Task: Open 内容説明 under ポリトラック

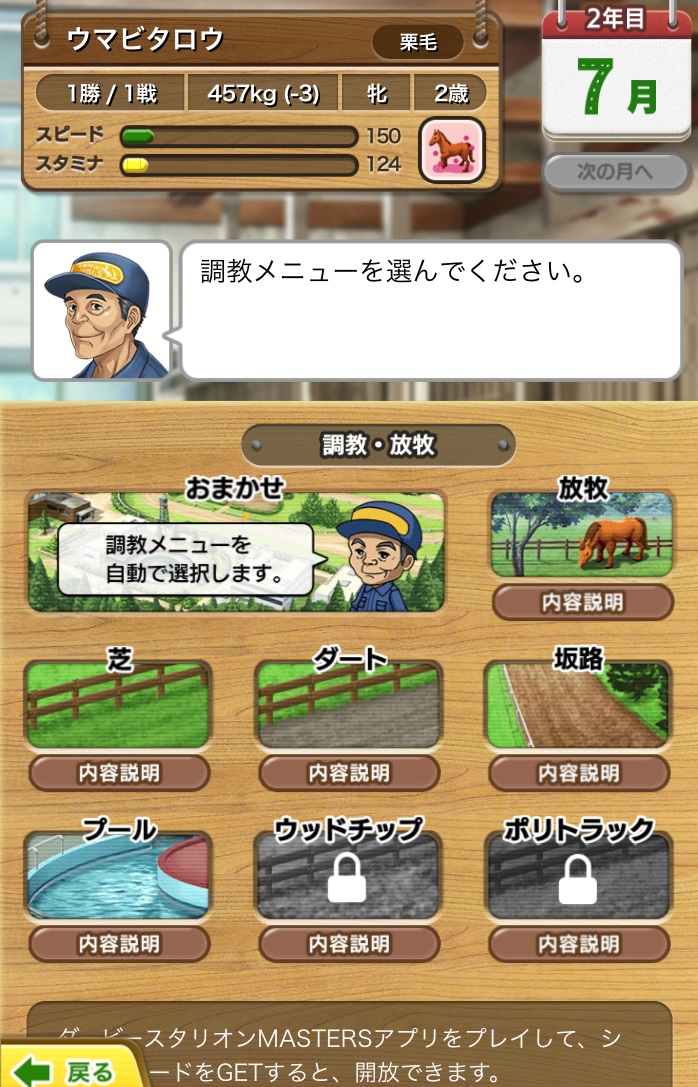Action: pyautogui.click(x=578, y=943)
